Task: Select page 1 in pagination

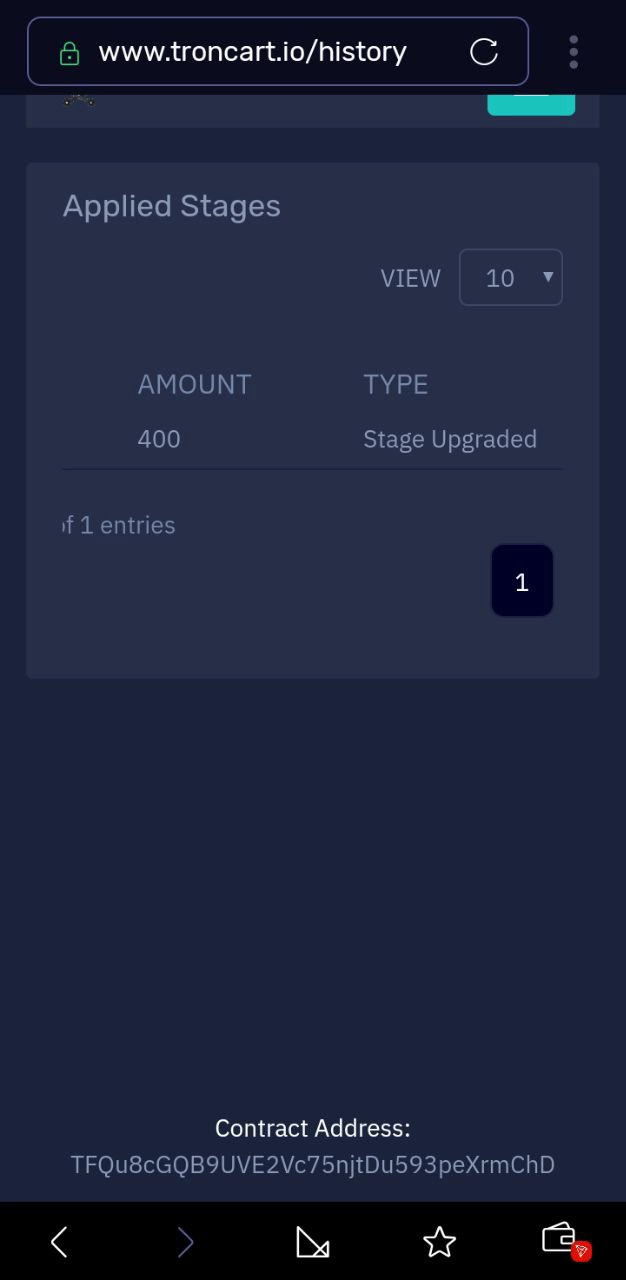Action: pos(521,581)
